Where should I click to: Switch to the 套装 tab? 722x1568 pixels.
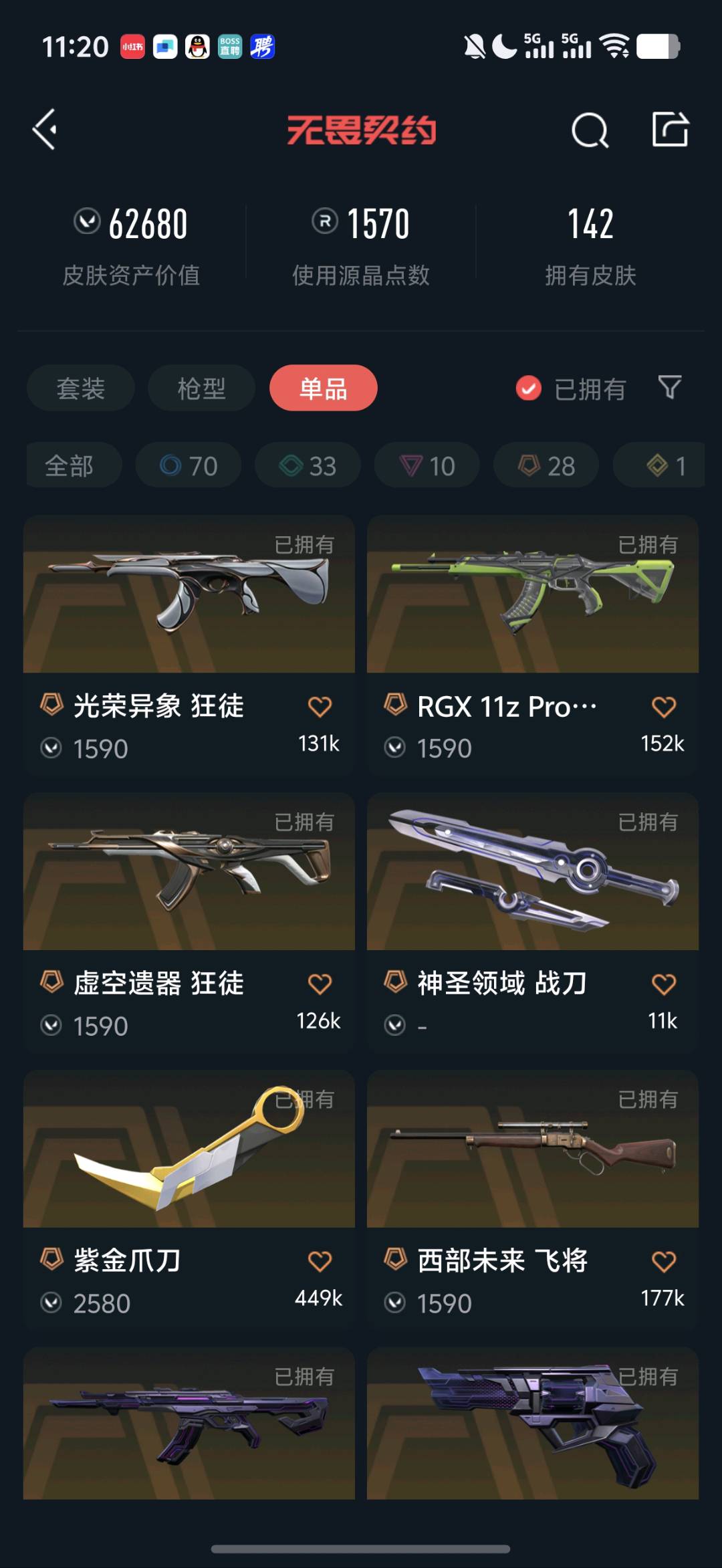(x=80, y=388)
